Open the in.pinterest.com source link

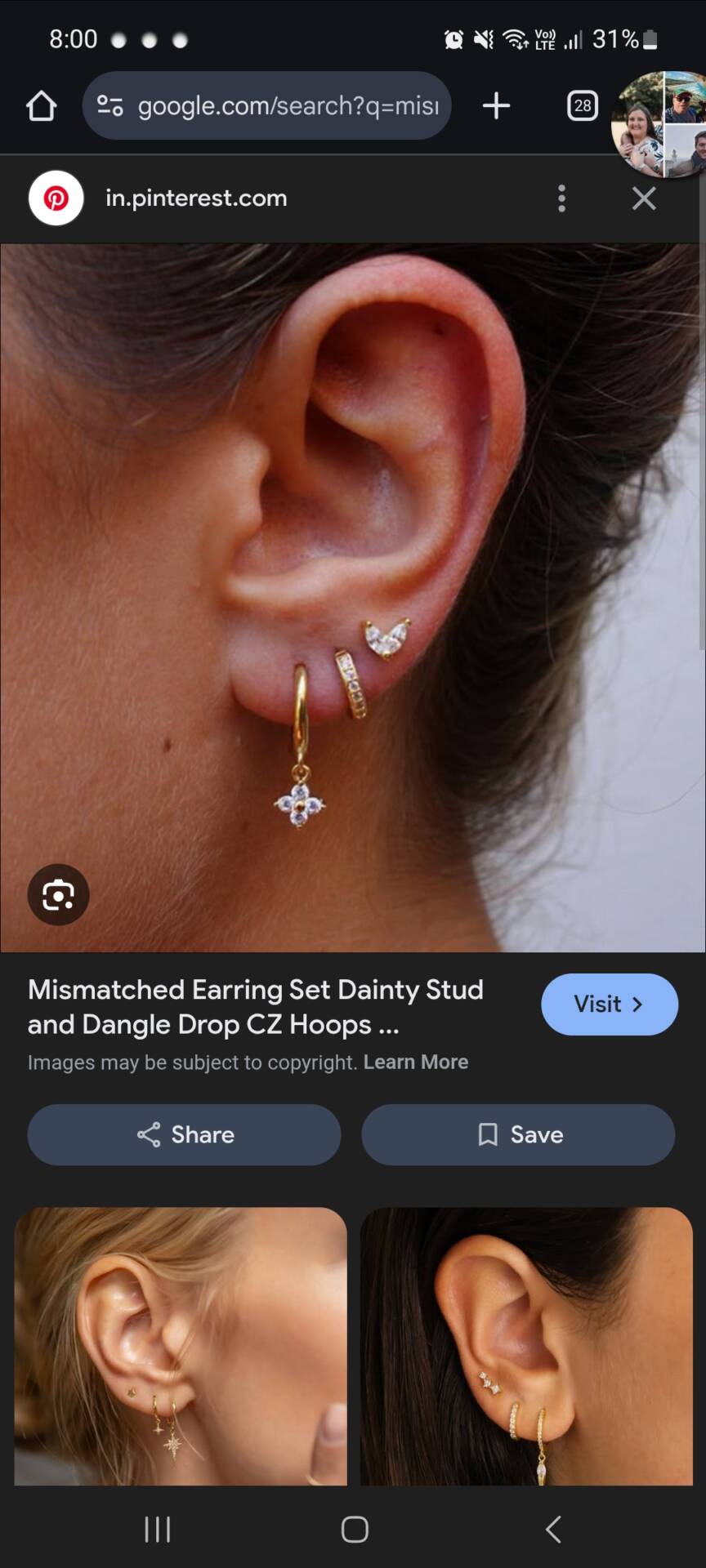pos(196,198)
